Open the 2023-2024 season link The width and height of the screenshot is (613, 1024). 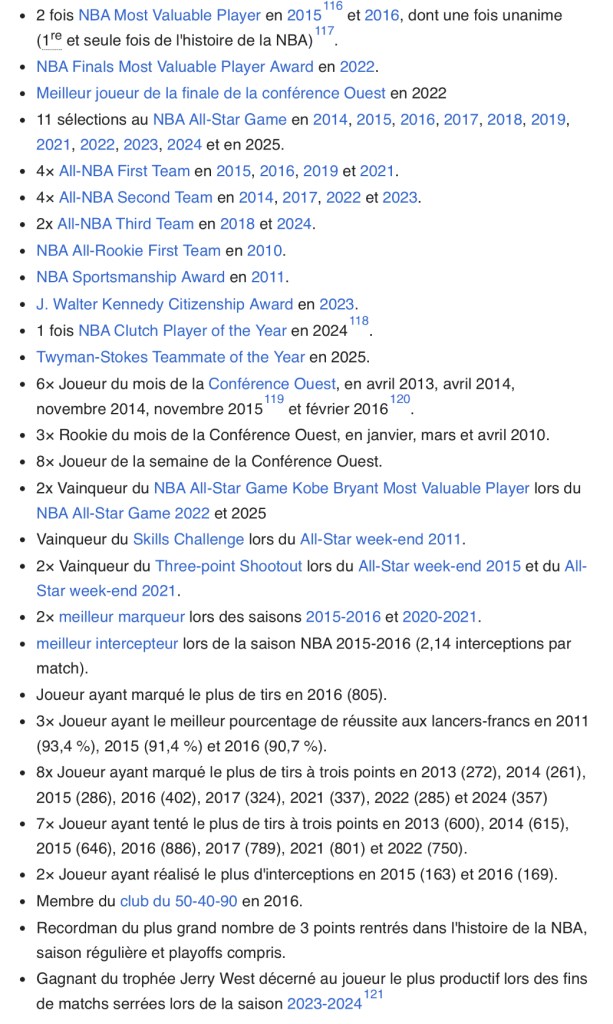pos(324,1003)
